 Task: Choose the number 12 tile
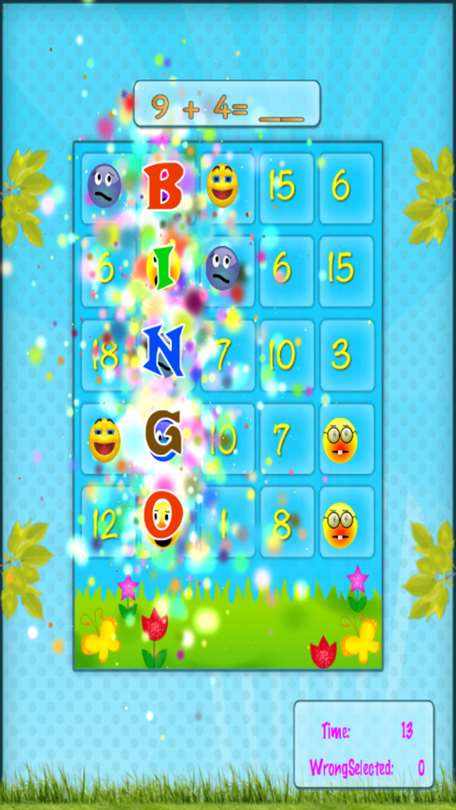click(x=108, y=522)
